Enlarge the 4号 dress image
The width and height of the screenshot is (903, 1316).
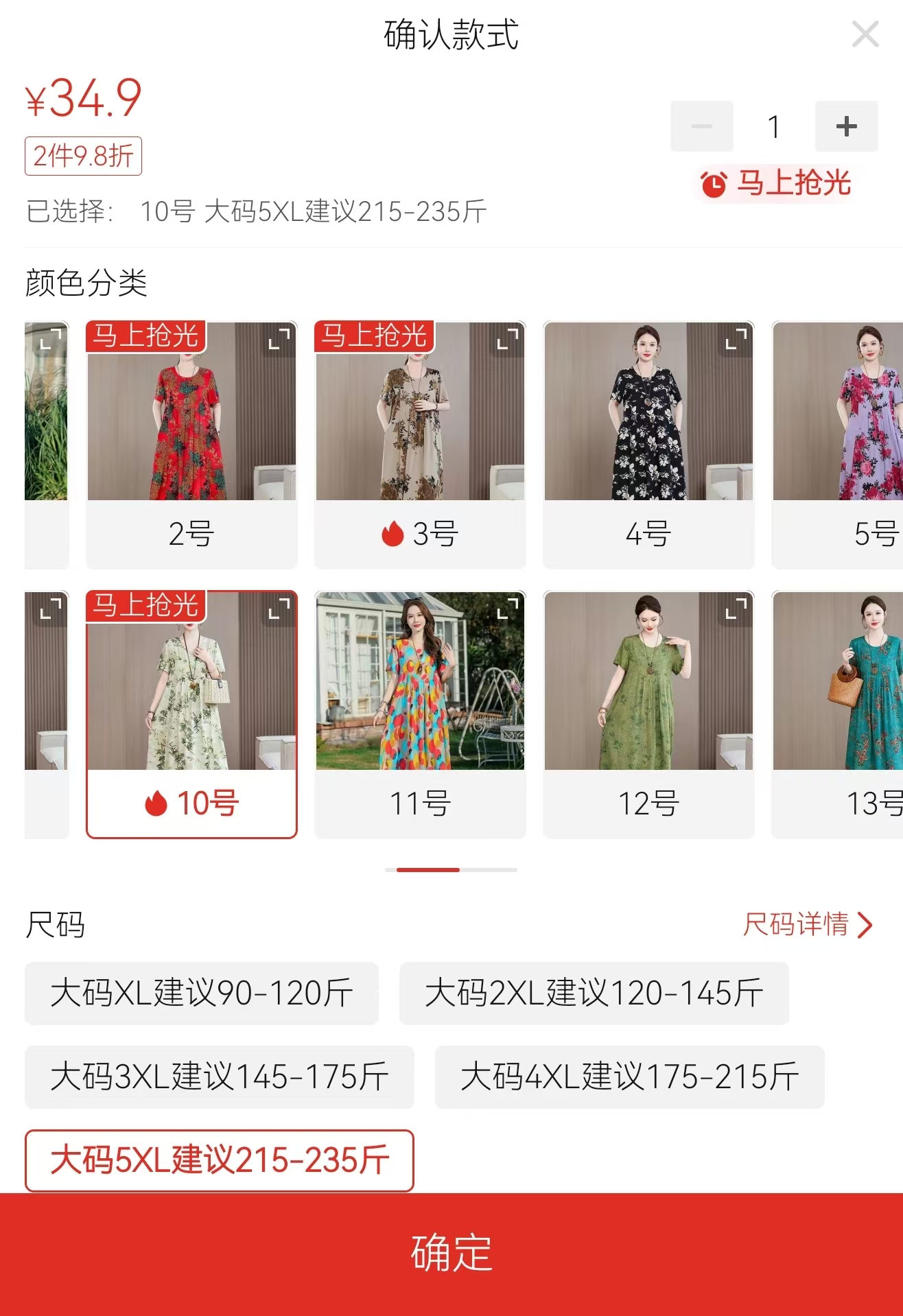(x=736, y=338)
